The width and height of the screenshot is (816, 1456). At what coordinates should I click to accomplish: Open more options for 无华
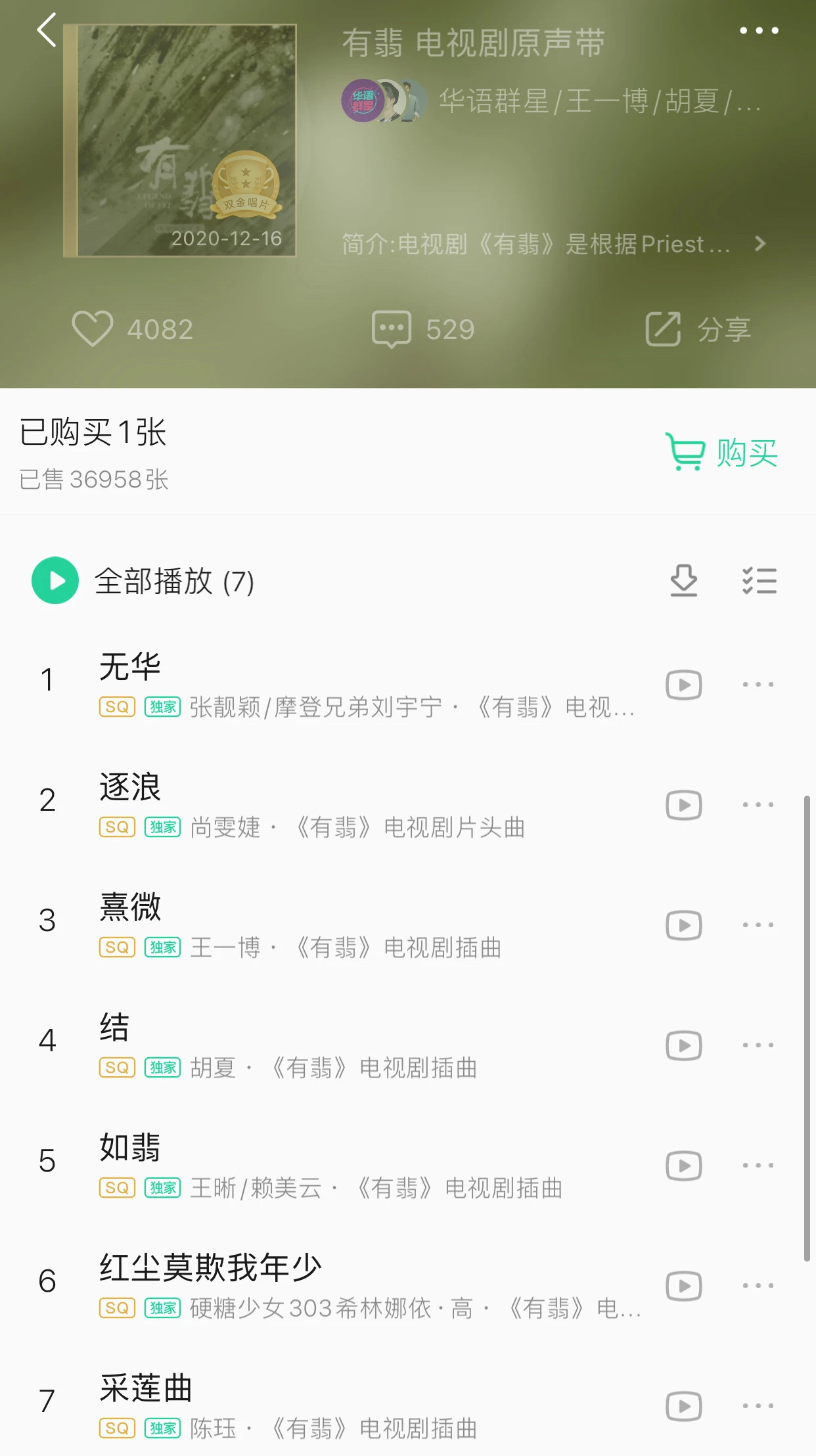coord(758,685)
